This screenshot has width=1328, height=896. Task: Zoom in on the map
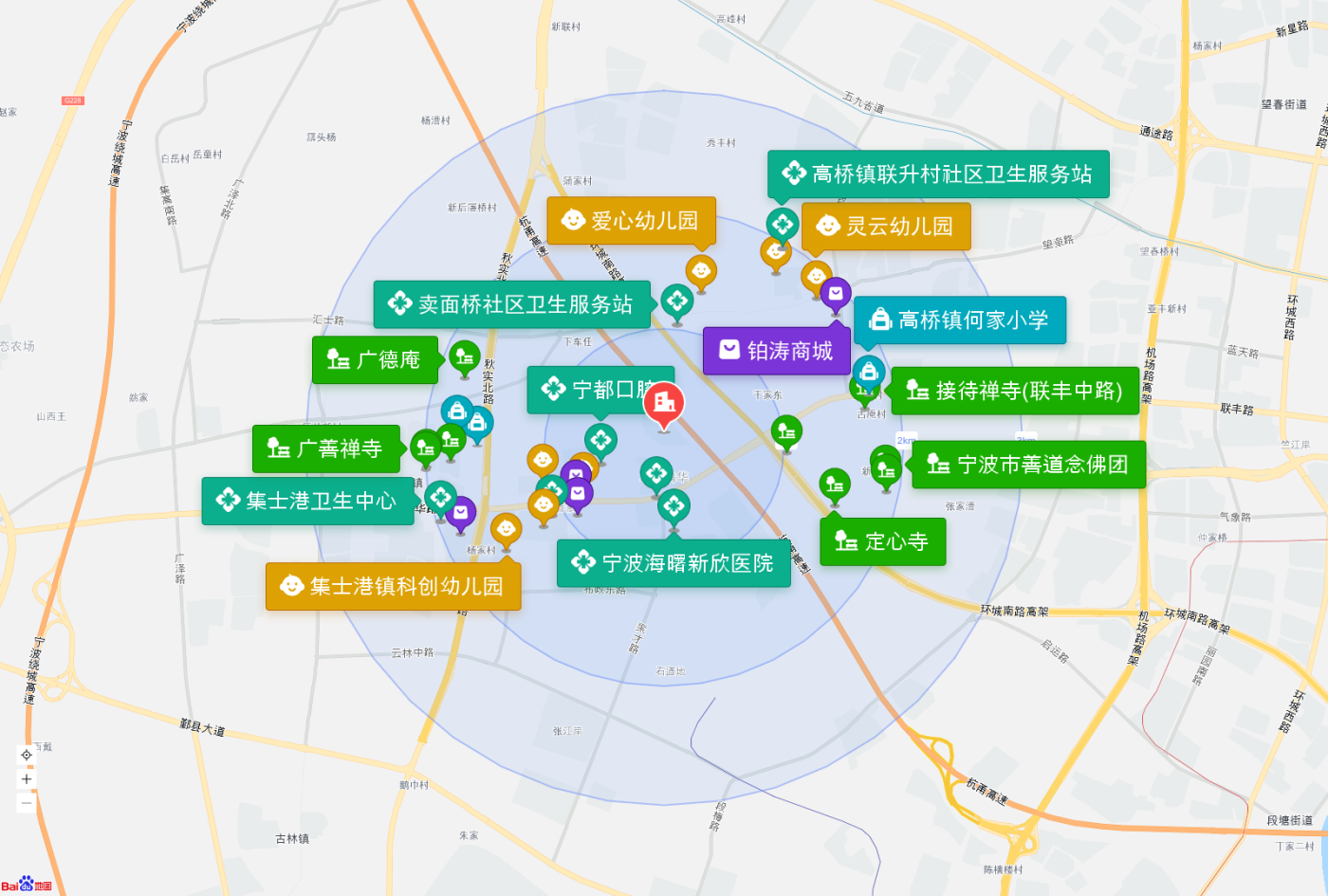pyautogui.click(x=27, y=779)
